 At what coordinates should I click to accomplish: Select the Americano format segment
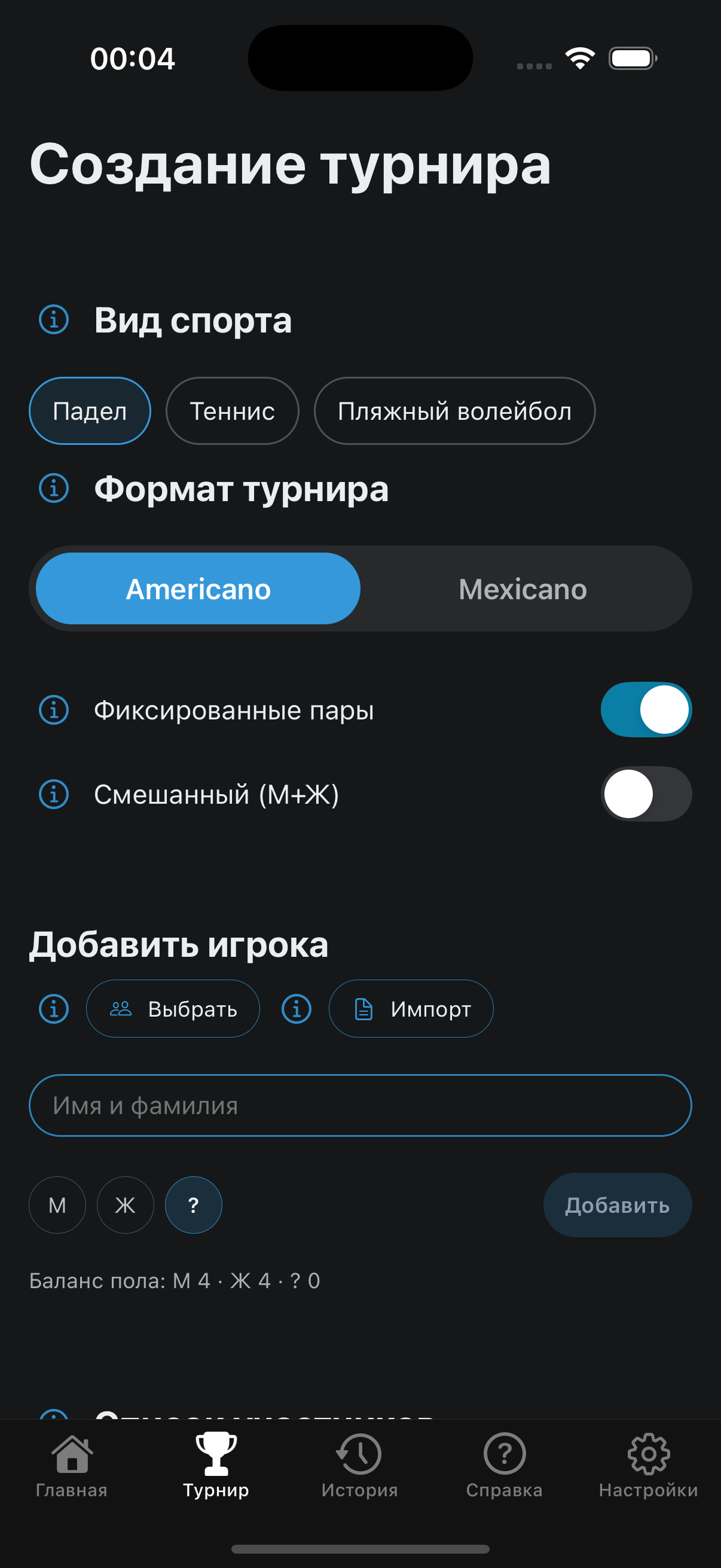[198, 588]
